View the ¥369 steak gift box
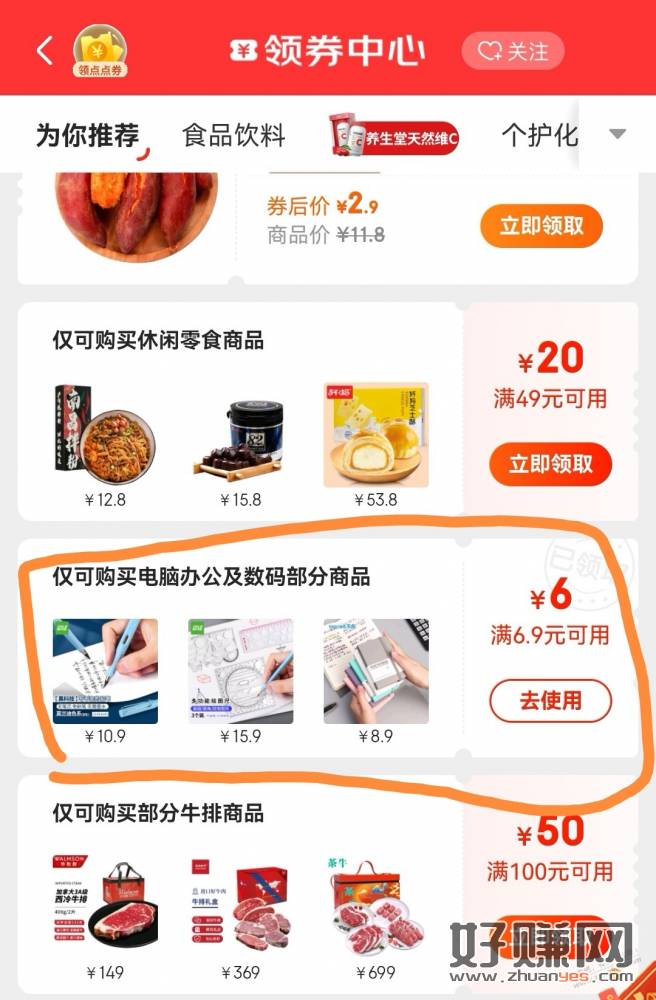Screen dimensions: 656x1000 240,907
